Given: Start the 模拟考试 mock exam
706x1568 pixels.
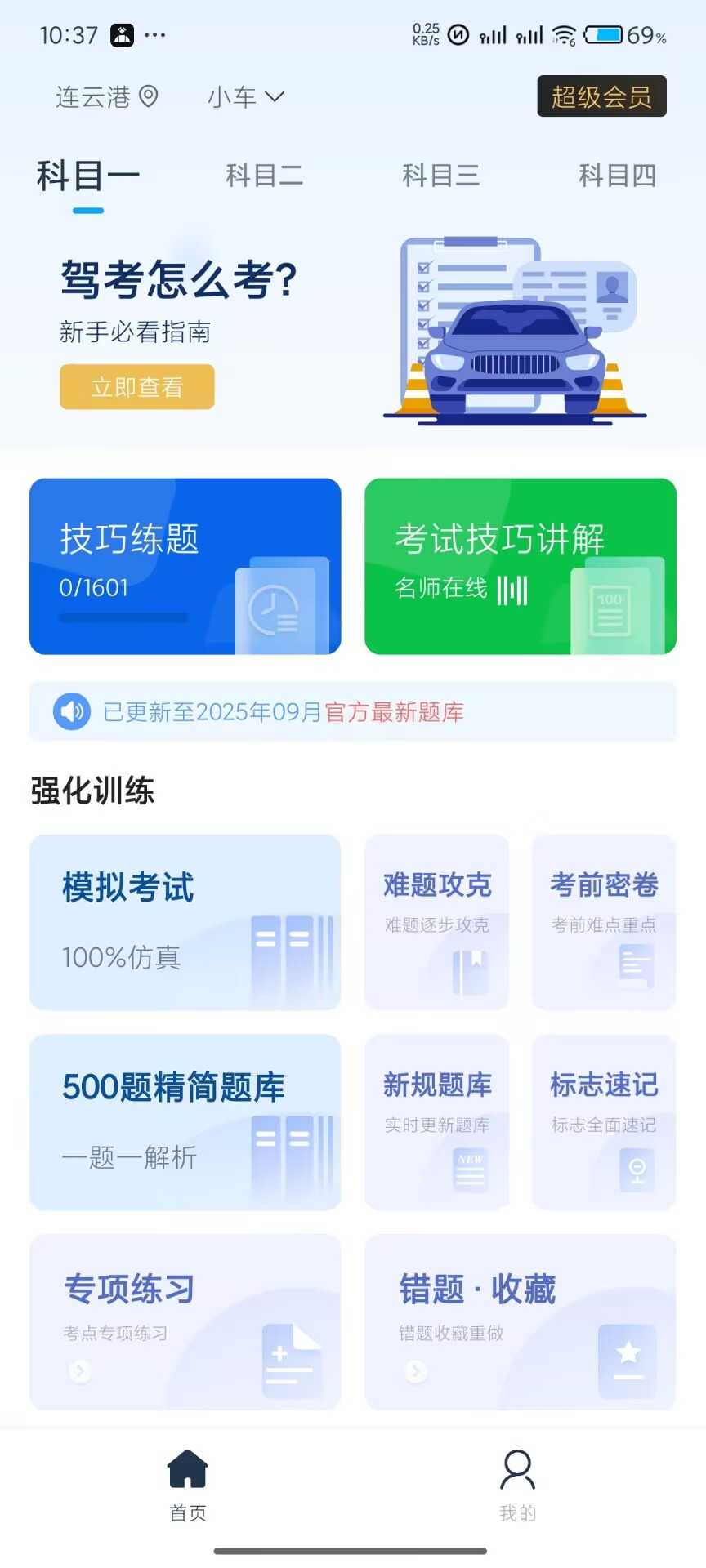Looking at the screenshot, I should click(185, 922).
